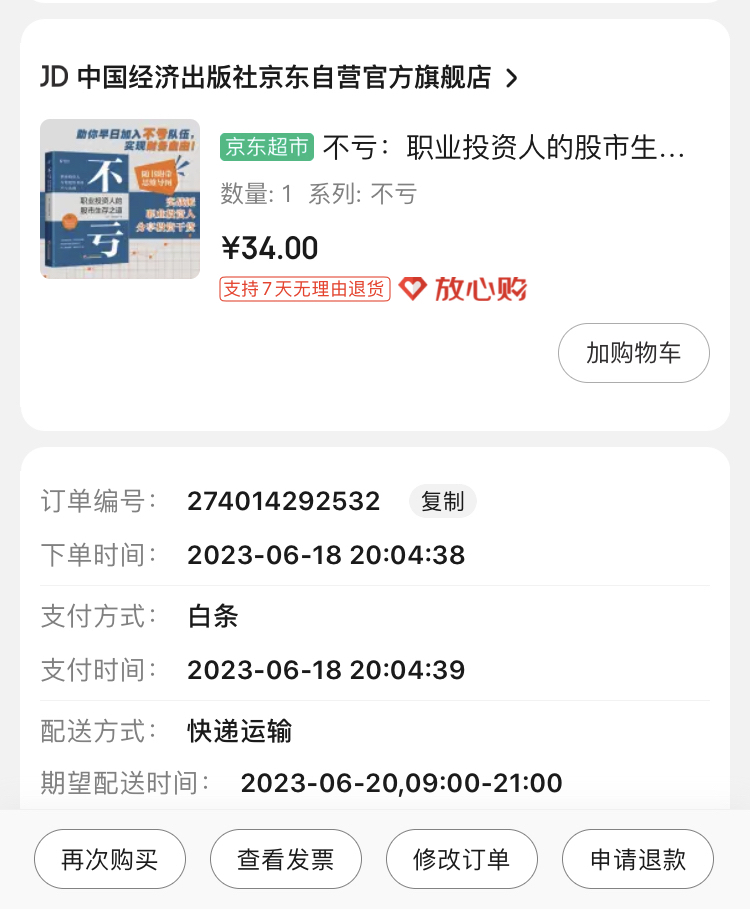The image size is (750, 909).
Task: Tap 再次购买 to buy again
Action: pos(110,859)
